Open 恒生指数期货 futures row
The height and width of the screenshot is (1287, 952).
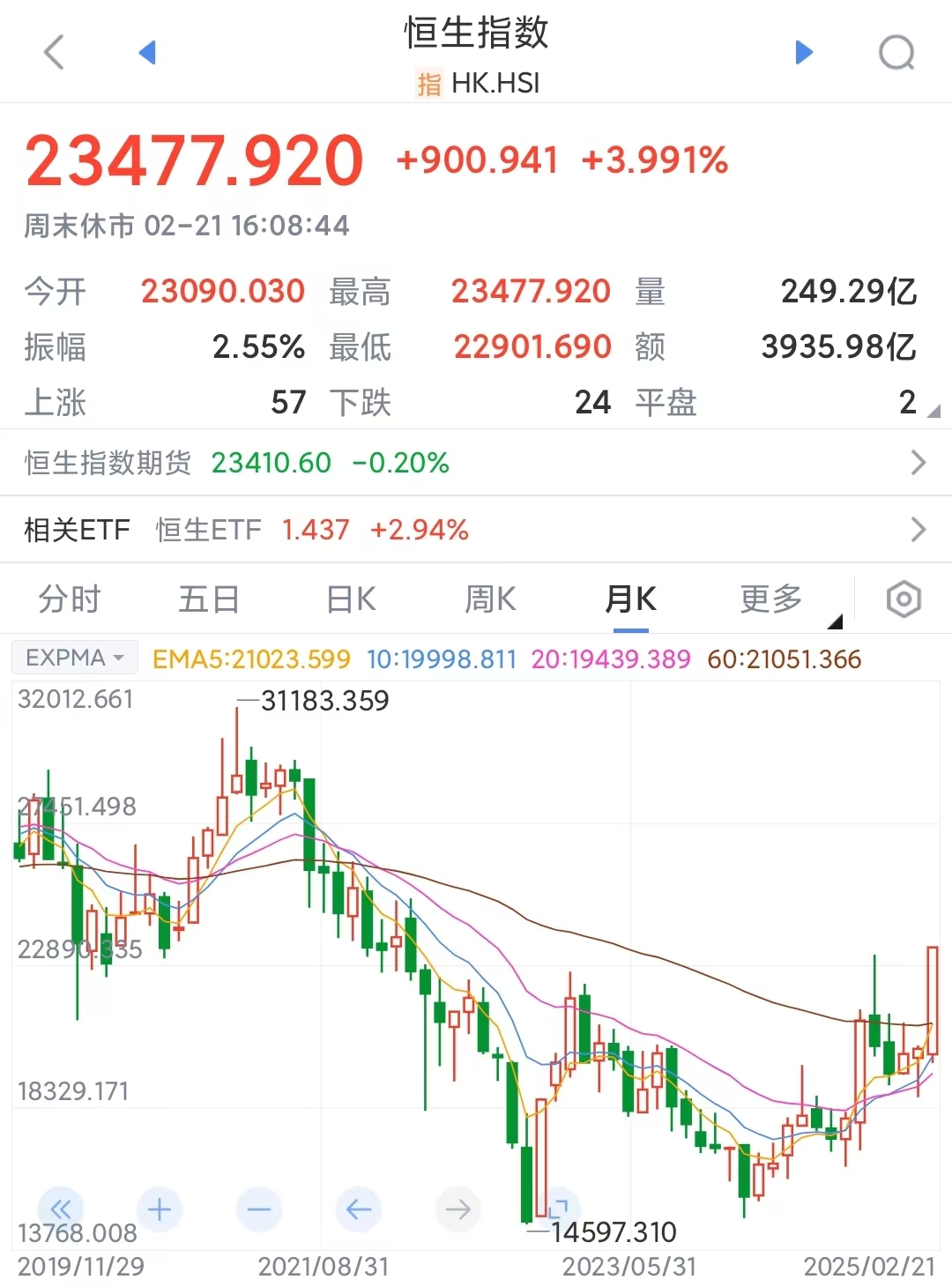[x=476, y=463]
